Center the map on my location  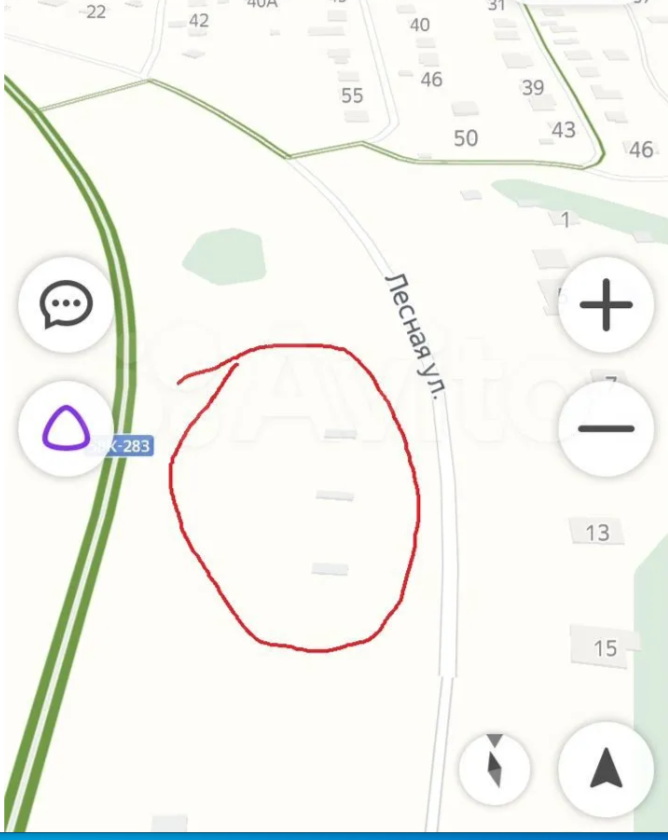pyautogui.click(x=606, y=768)
